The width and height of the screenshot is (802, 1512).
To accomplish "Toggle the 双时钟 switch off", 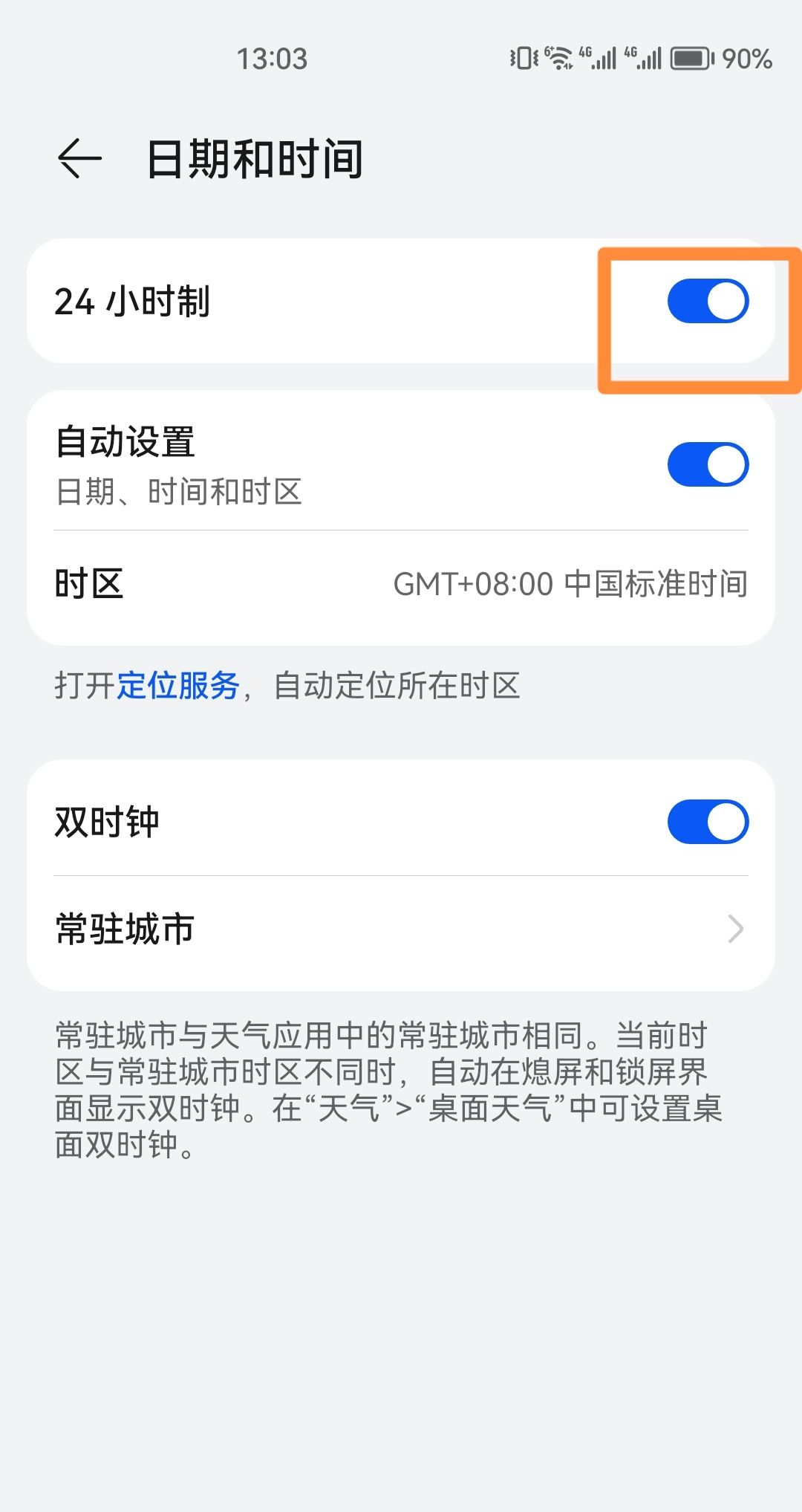I will (x=708, y=822).
